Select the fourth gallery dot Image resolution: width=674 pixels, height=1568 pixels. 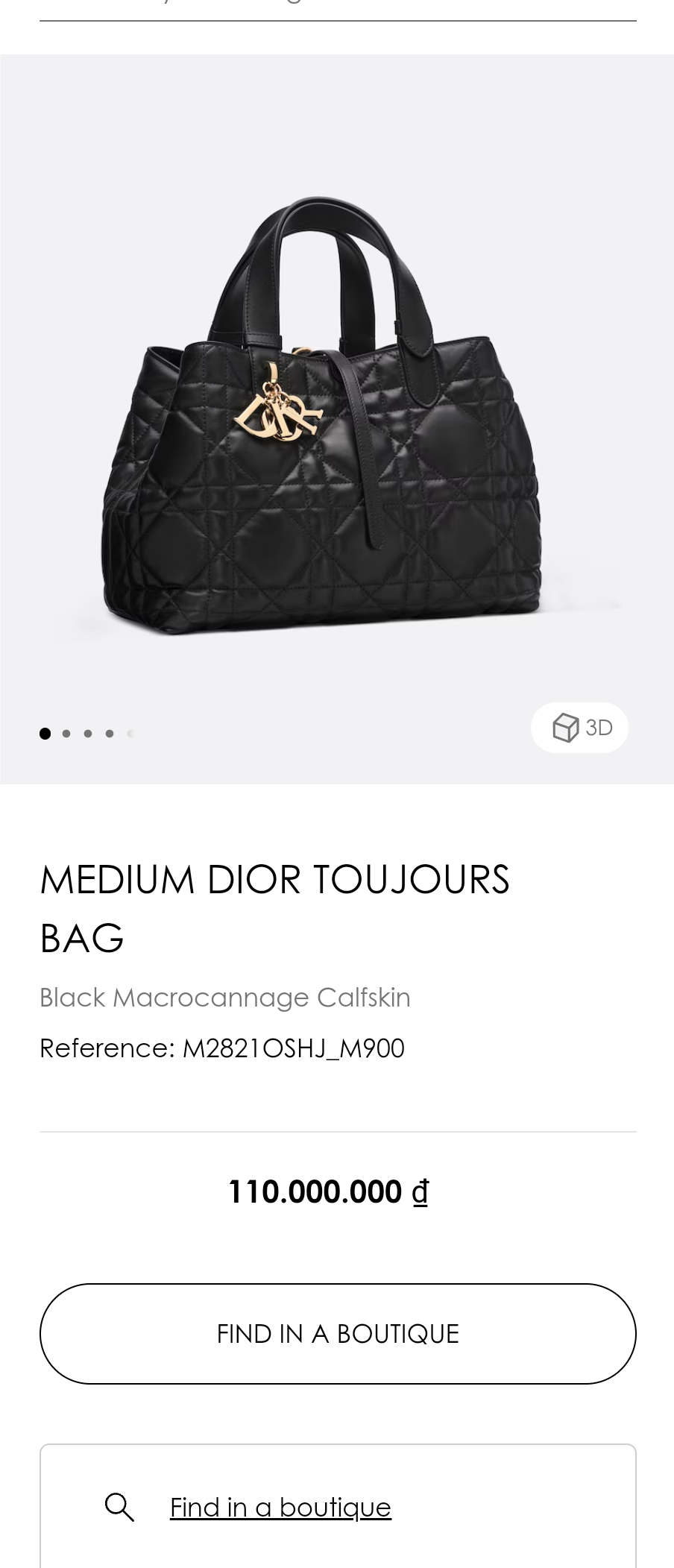pyautogui.click(x=109, y=733)
